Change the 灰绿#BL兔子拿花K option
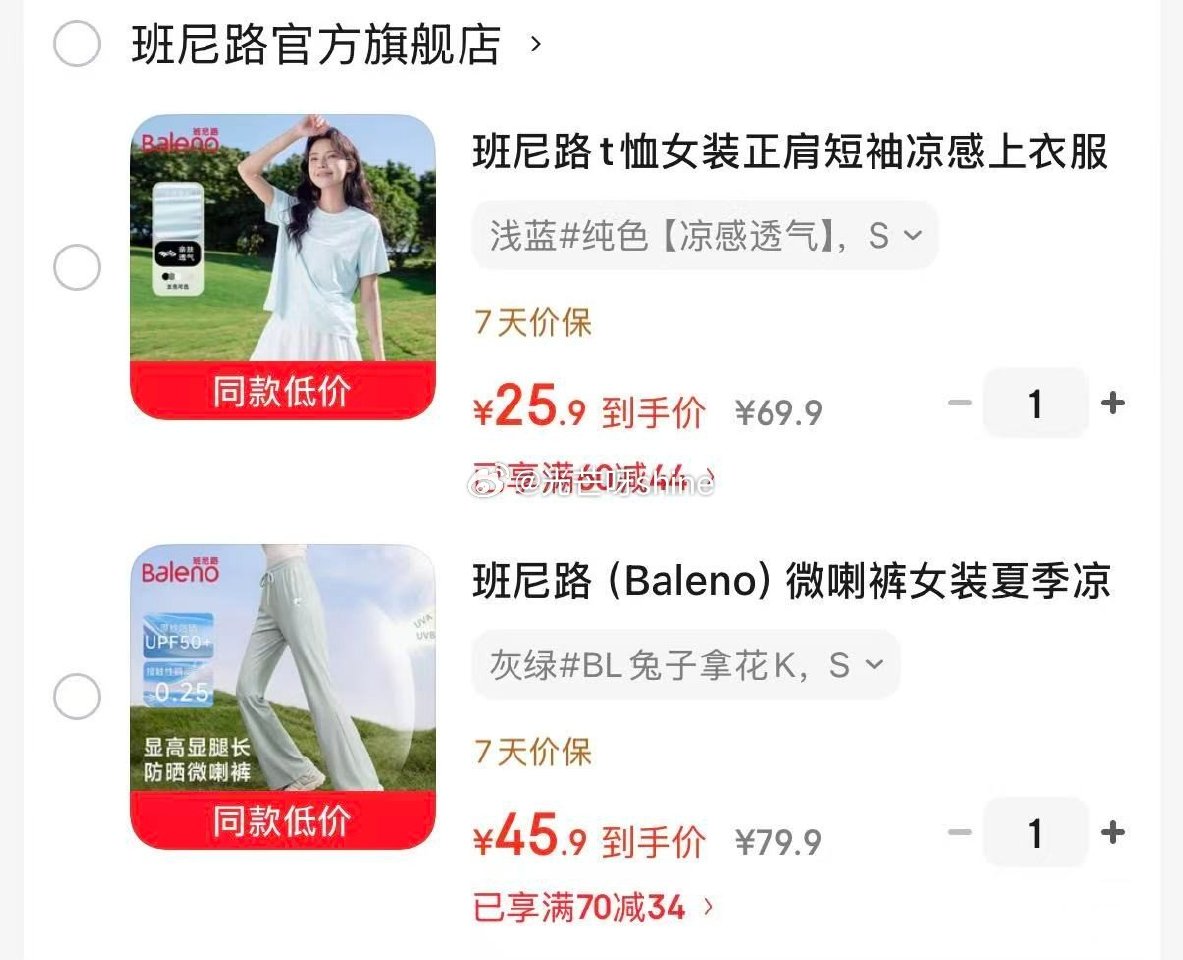The image size is (1183, 960). 685,665
